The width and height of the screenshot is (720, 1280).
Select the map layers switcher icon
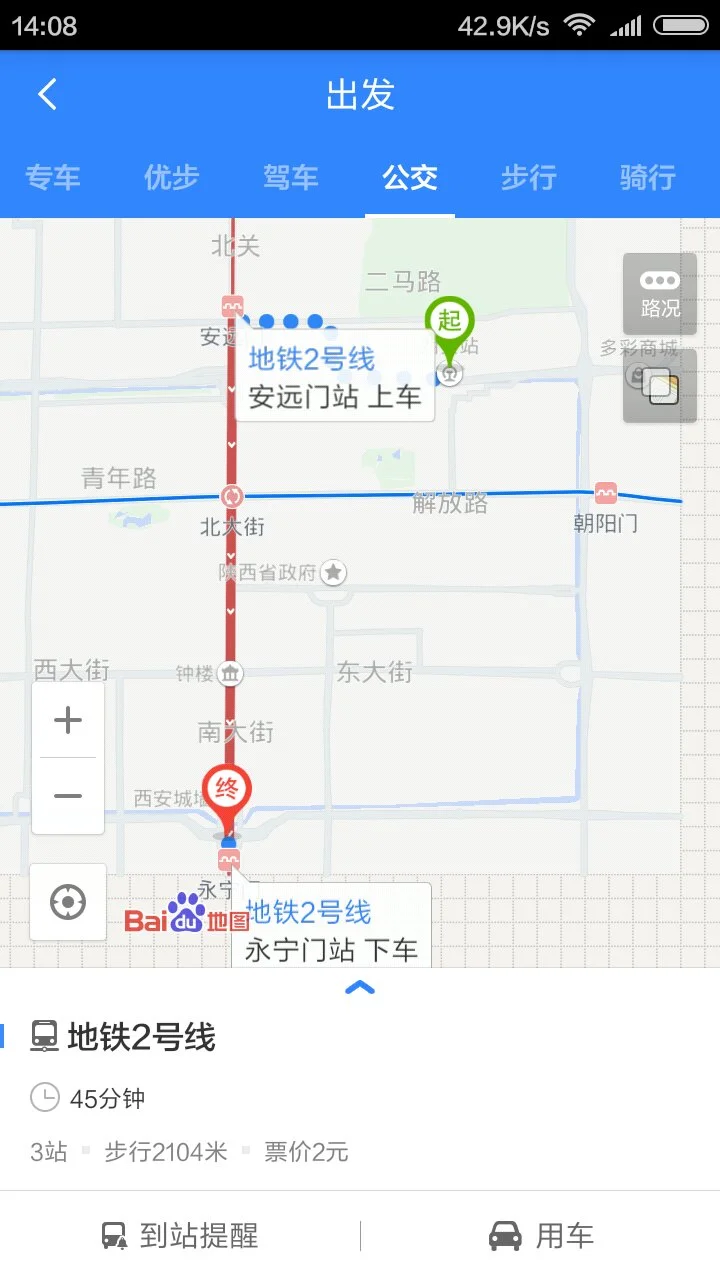[659, 384]
